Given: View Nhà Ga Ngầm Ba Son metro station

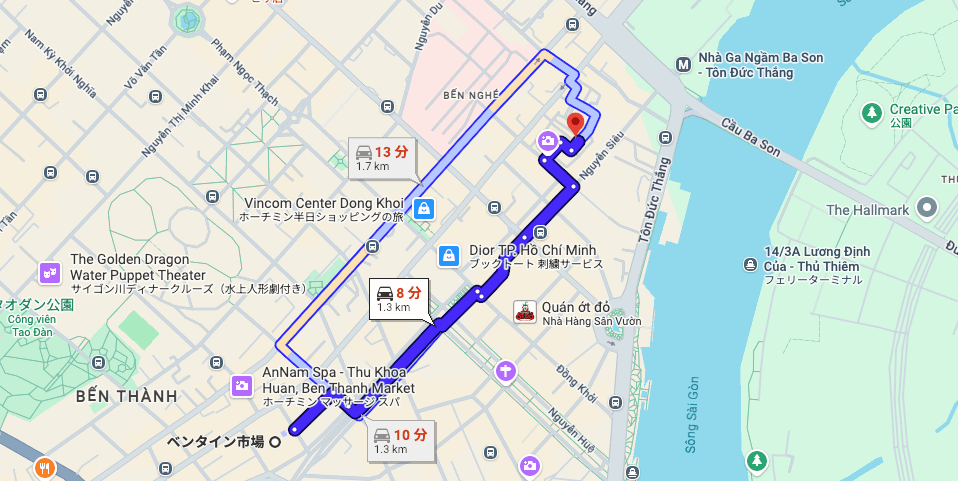Looking at the screenshot, I should click(684, 65).
